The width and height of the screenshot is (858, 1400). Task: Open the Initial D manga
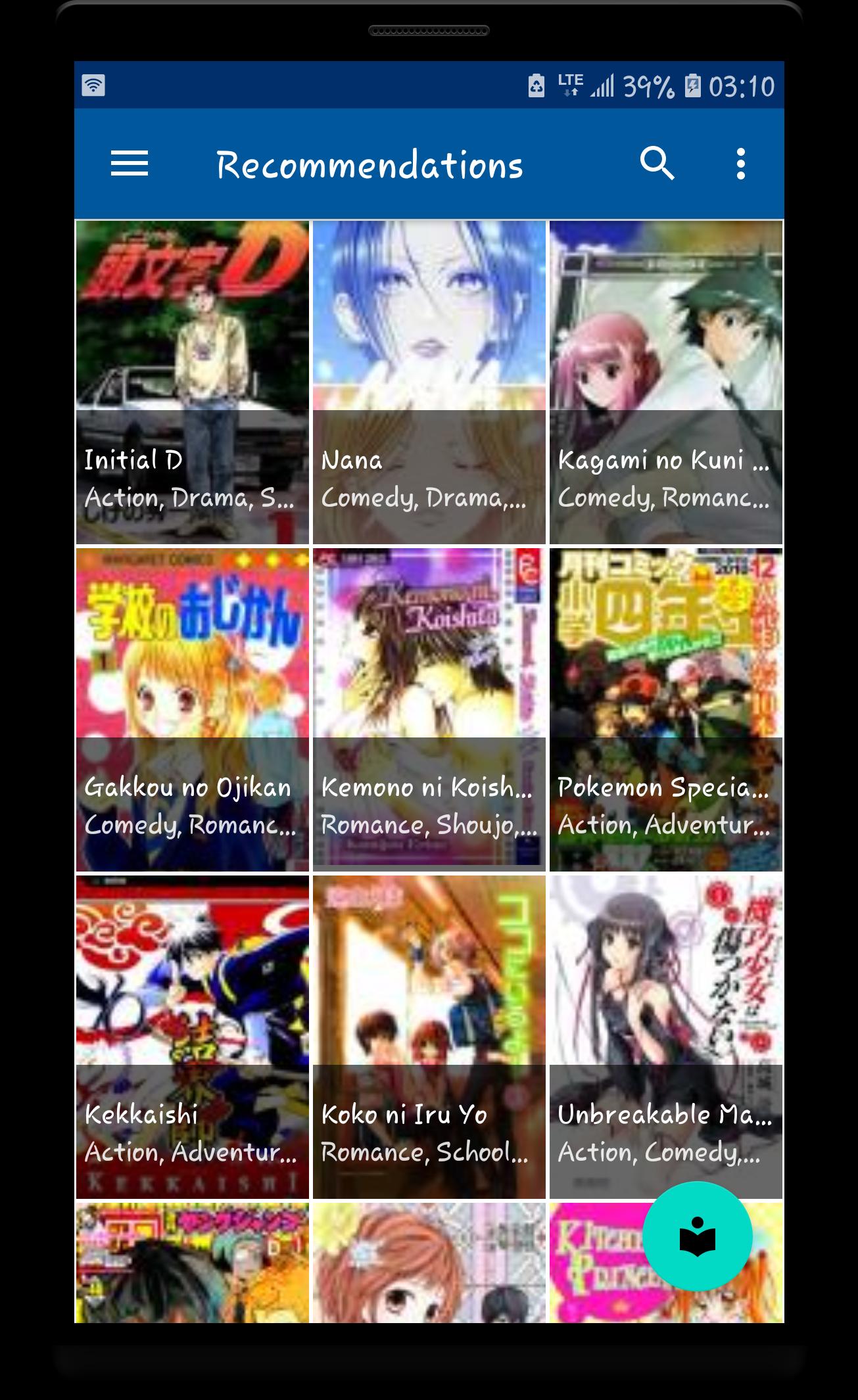193,382
